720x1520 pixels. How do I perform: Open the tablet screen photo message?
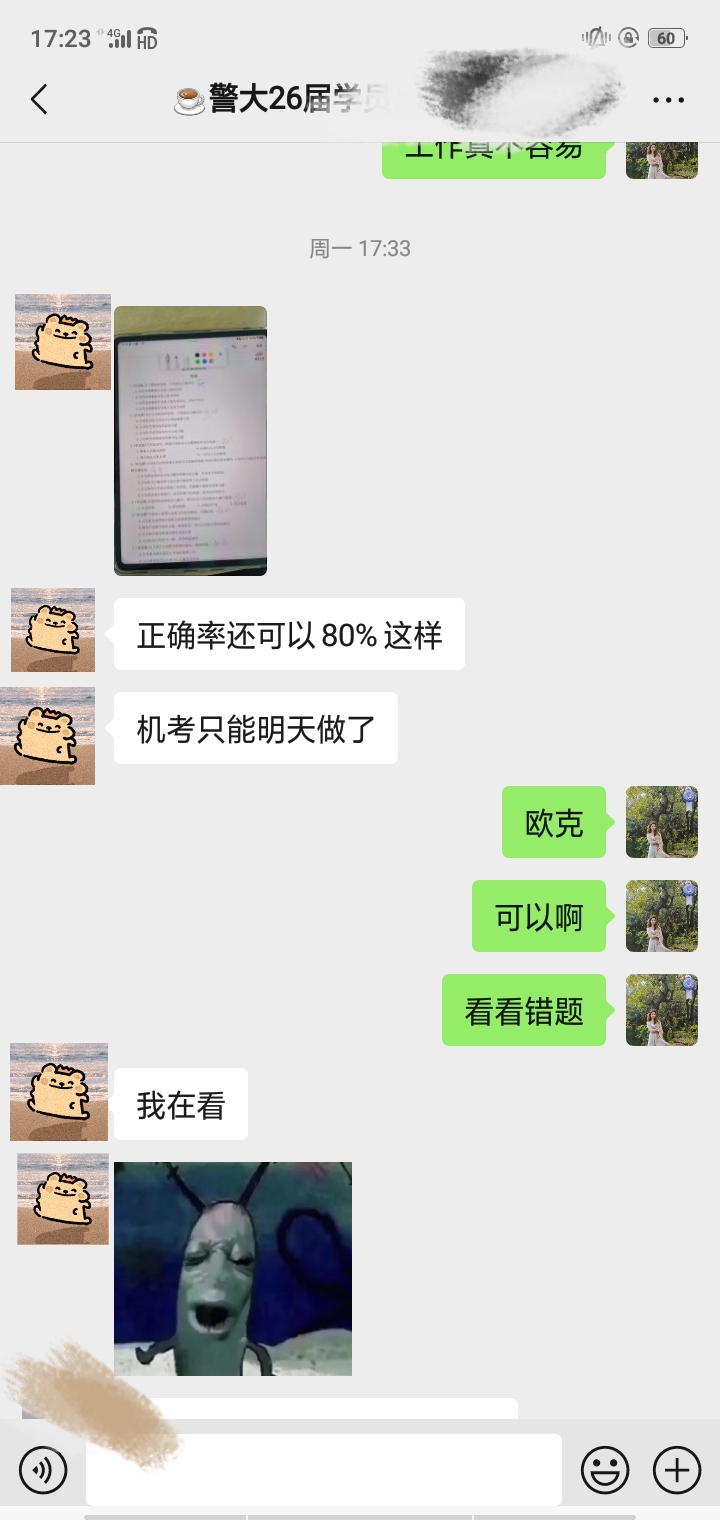(x=190, y=440)
